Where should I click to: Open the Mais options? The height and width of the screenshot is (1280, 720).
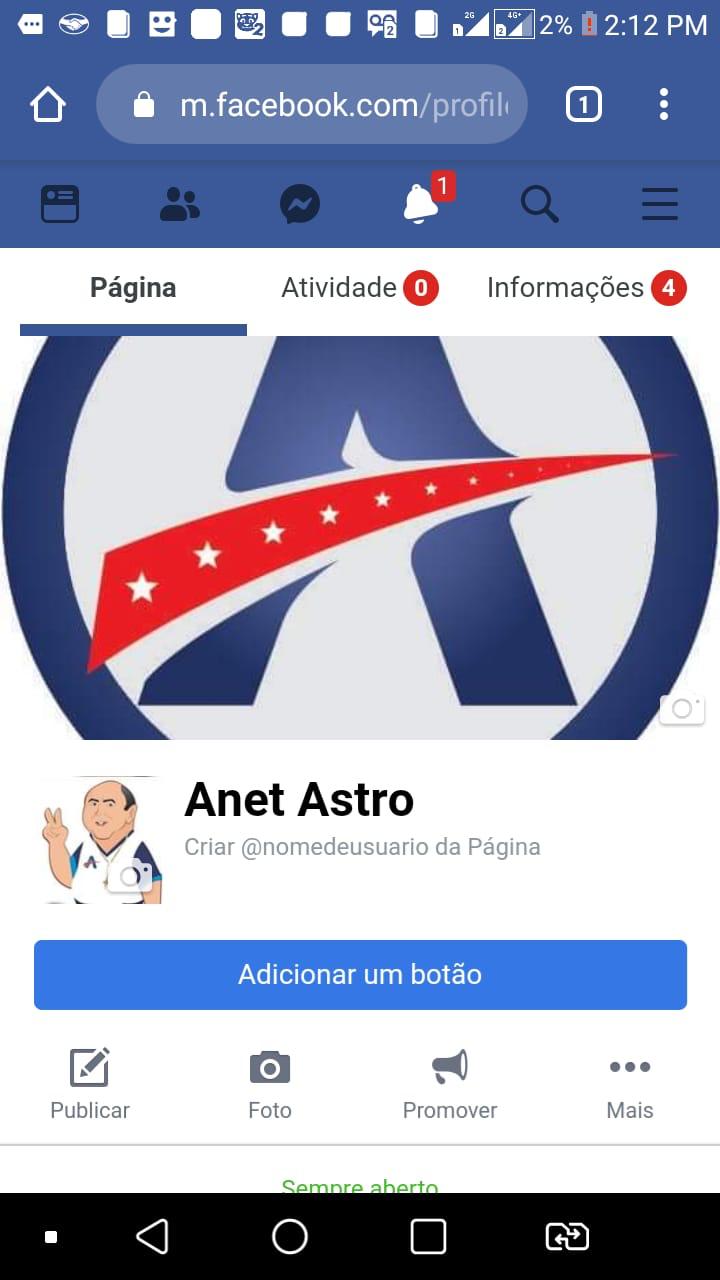pos(630,1085)
